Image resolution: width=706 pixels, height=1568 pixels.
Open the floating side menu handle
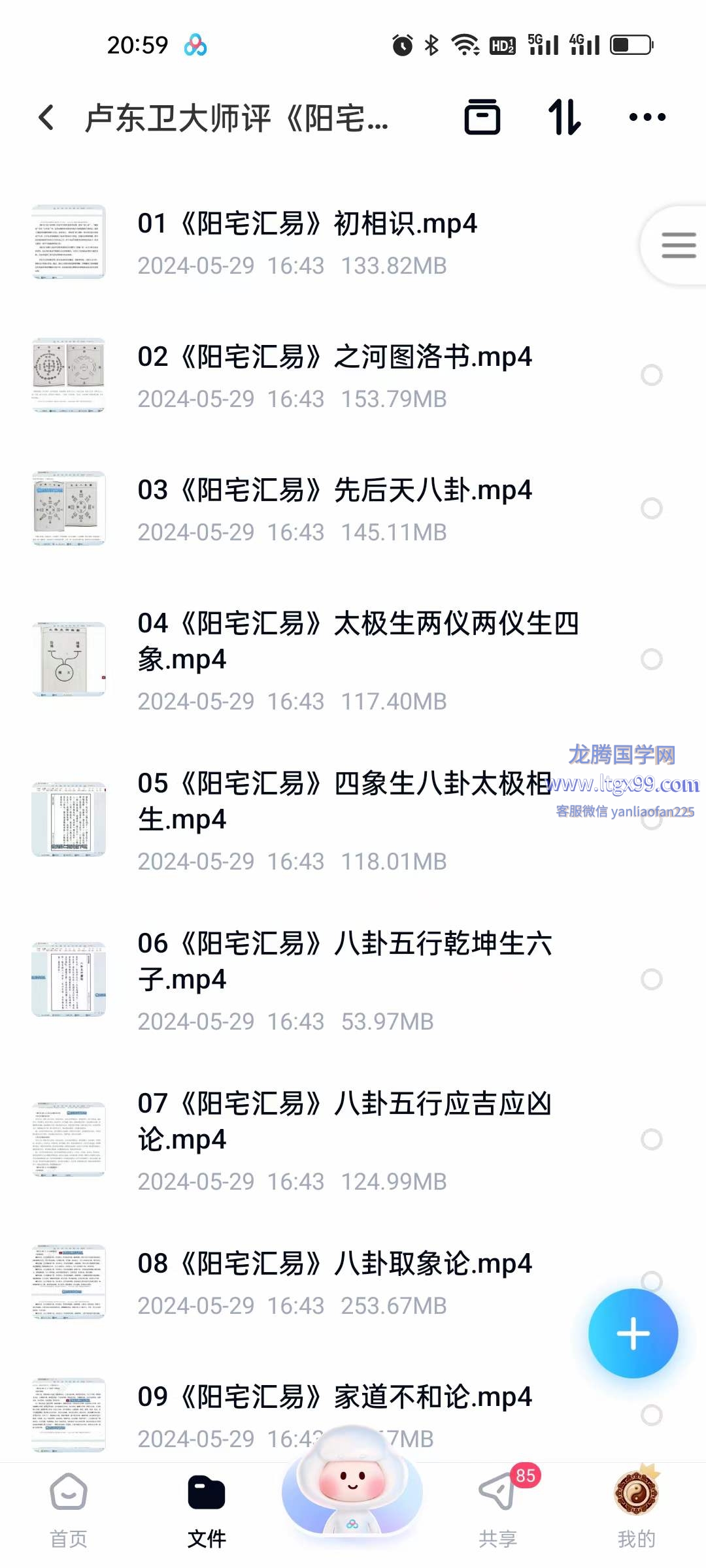pos(677,246)
